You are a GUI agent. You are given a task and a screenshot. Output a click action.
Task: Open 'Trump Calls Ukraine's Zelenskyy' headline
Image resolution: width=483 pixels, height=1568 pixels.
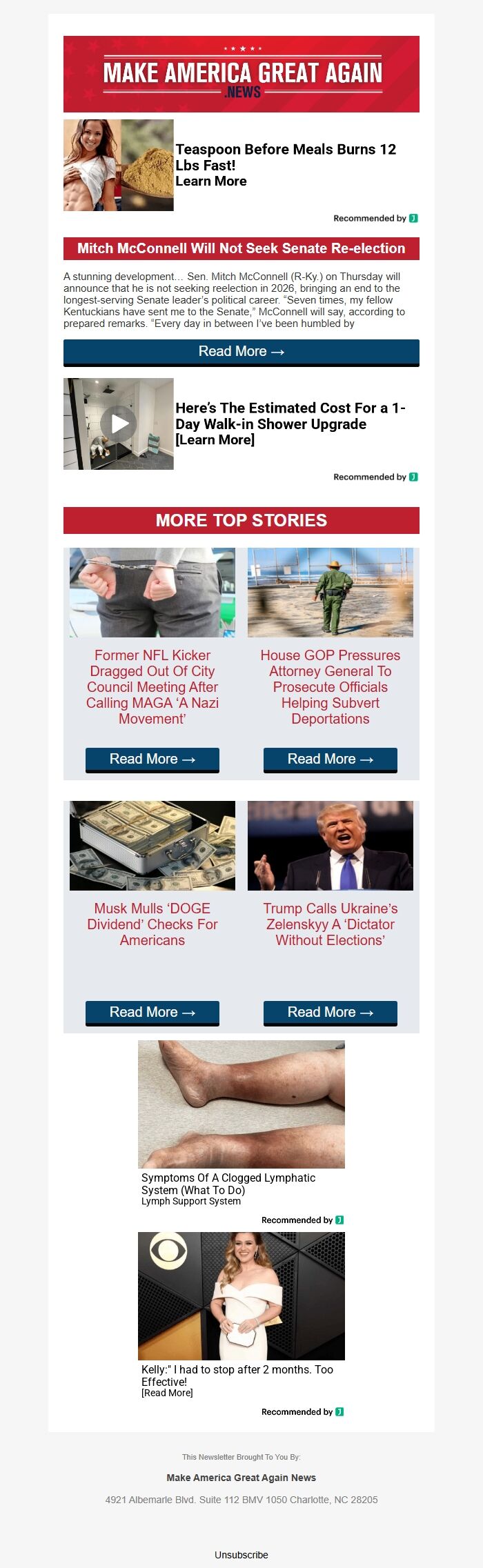(x=330, y=924)
